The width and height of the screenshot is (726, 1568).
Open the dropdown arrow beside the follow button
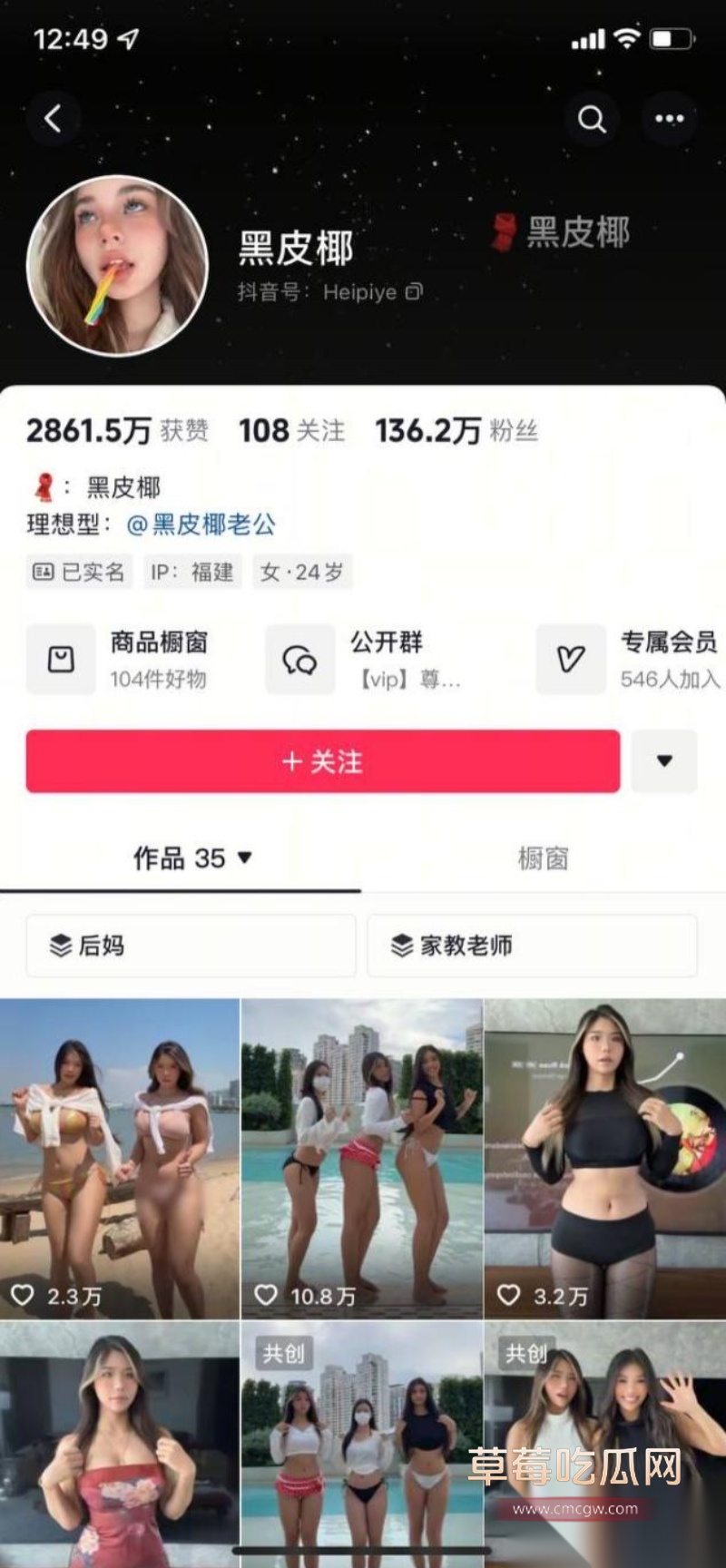tap(665, 762)
